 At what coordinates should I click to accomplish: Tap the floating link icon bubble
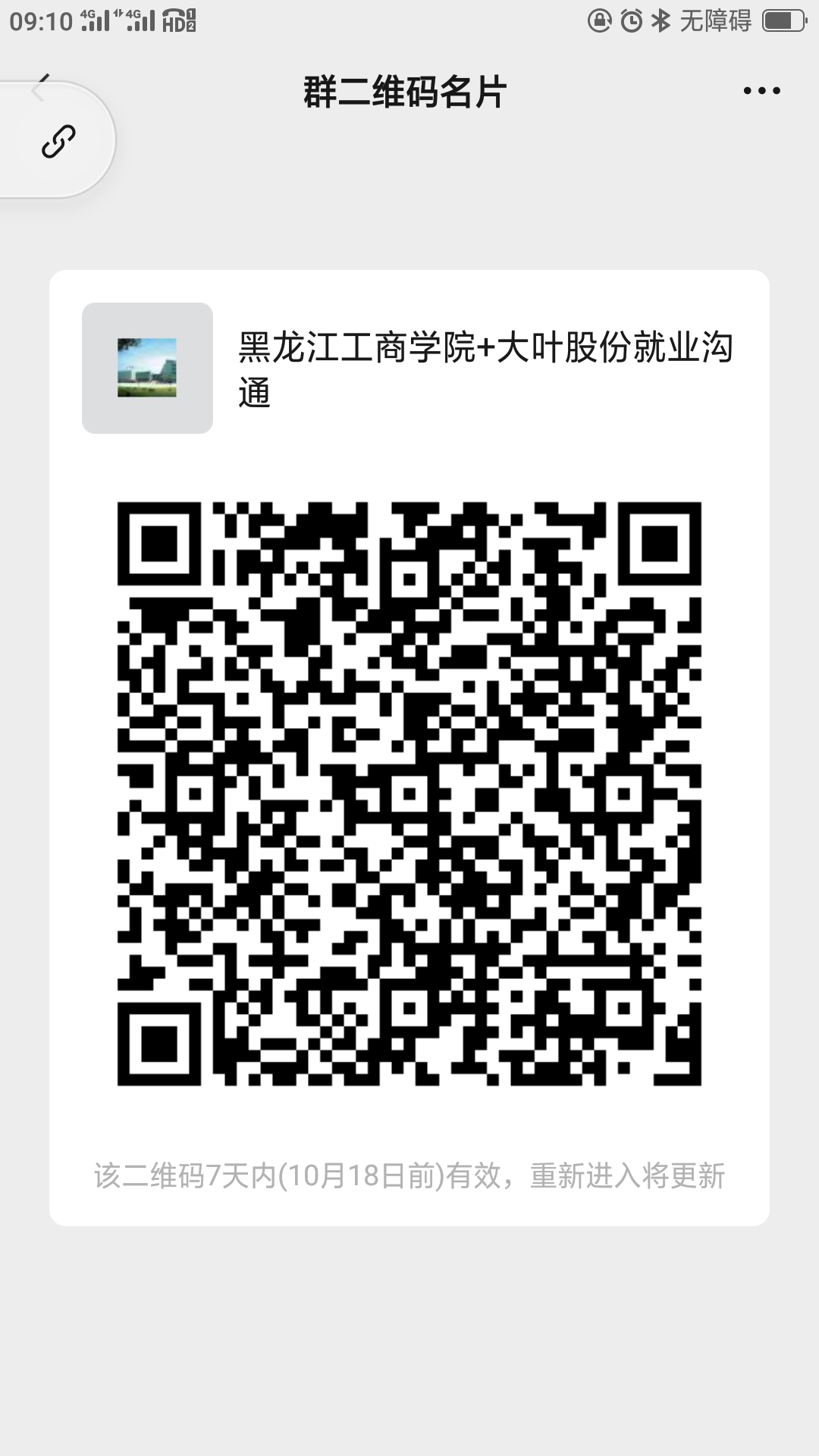coord(58,141)
